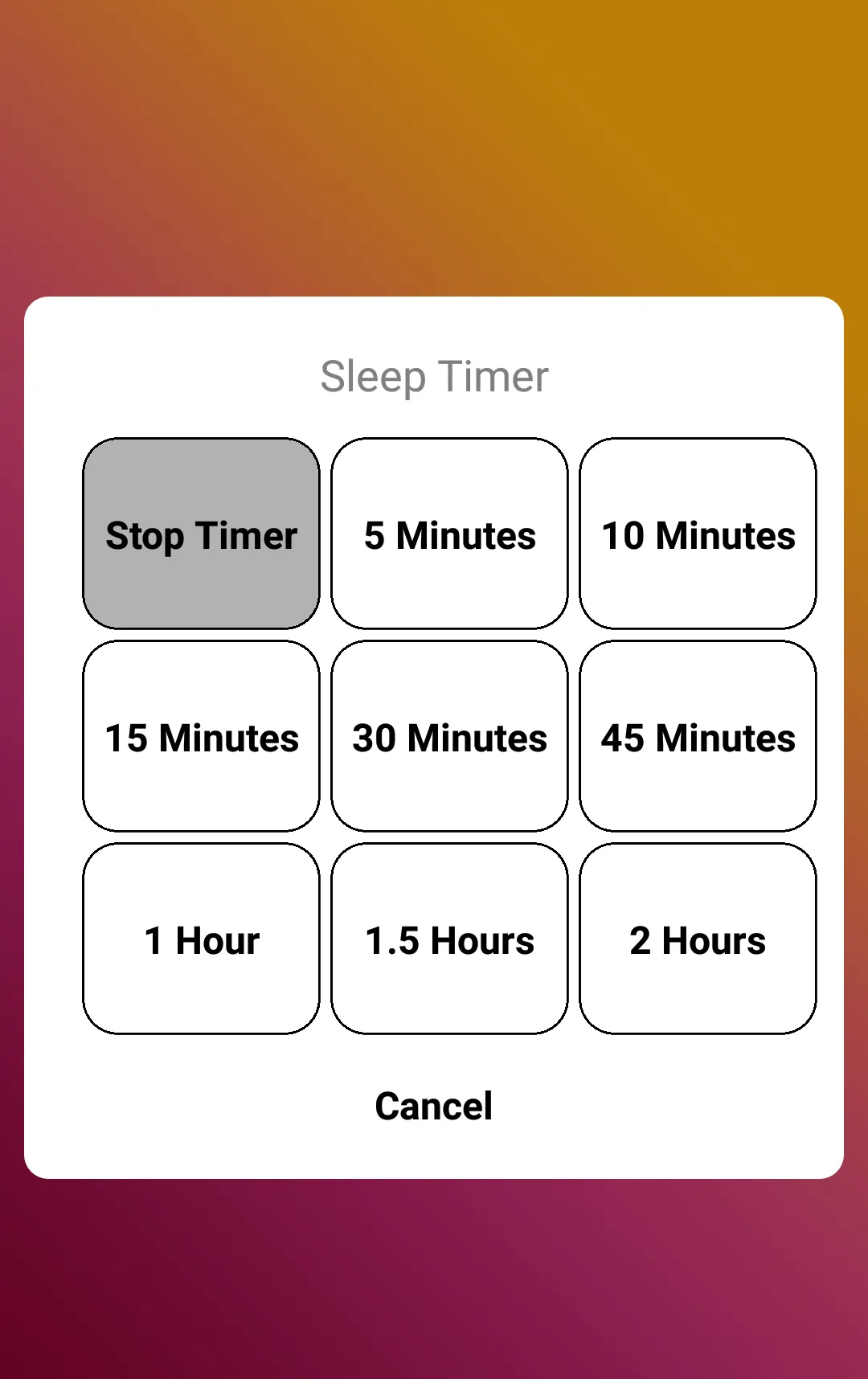Tap the Stop Timer button
Screen dimensions: 868x1379
(201, 534)
